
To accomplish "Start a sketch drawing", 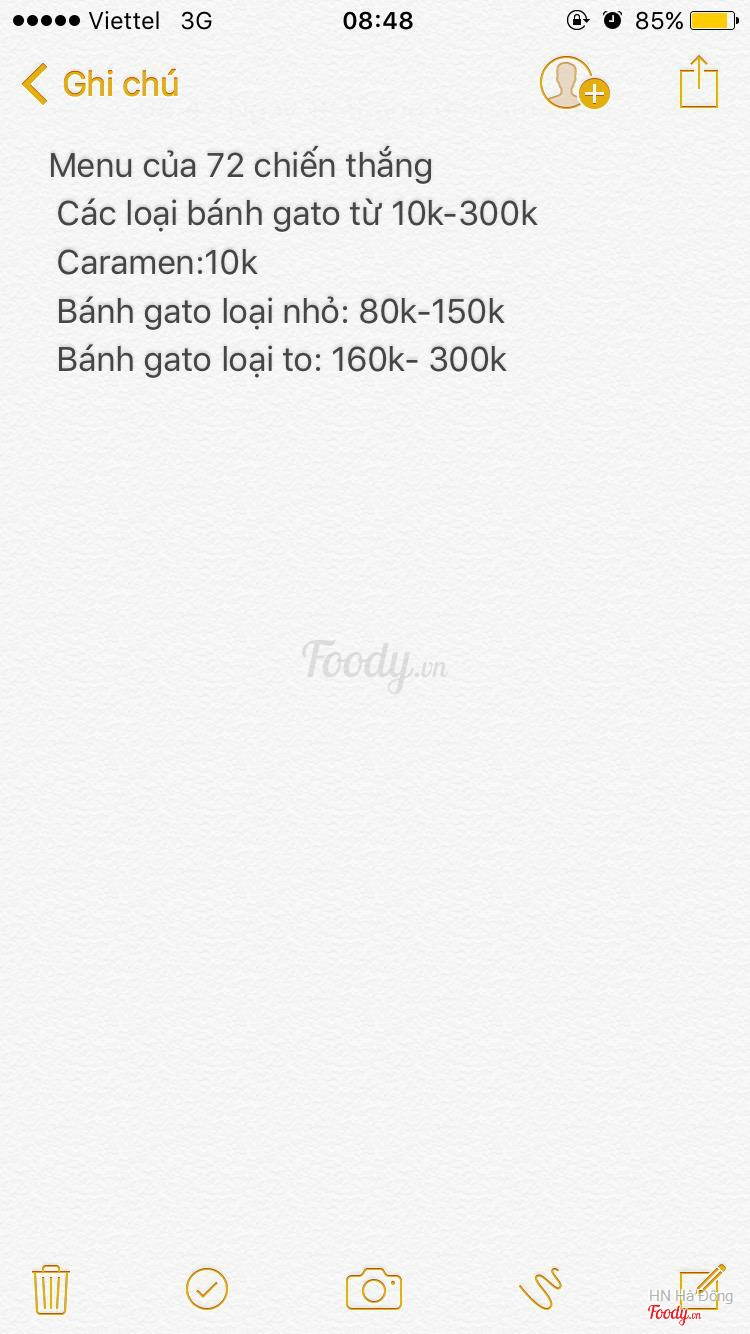I will pos(541,1288).
